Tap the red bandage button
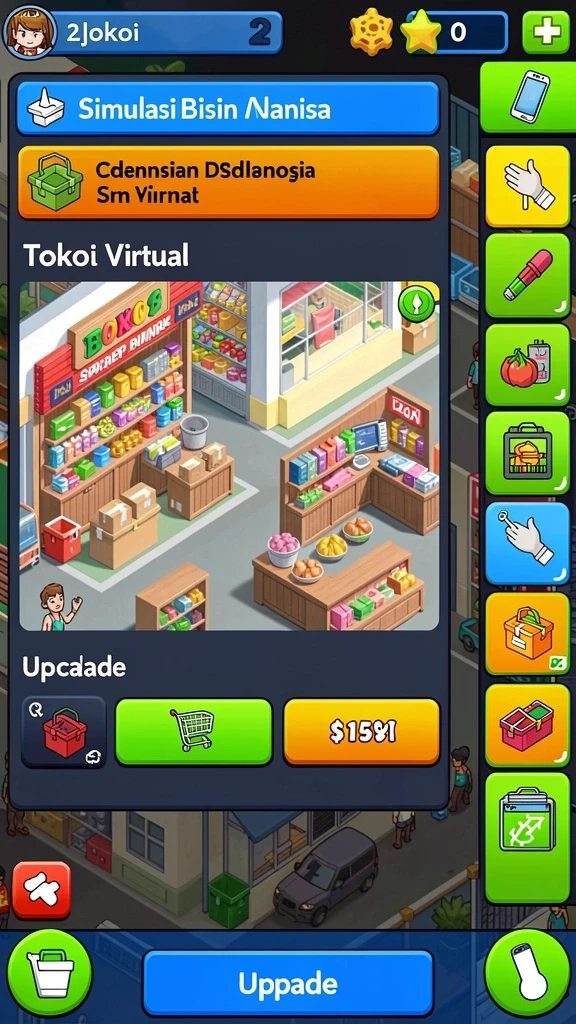The height and width of the screenshot is (1024, 576). (x=41, y=890)
